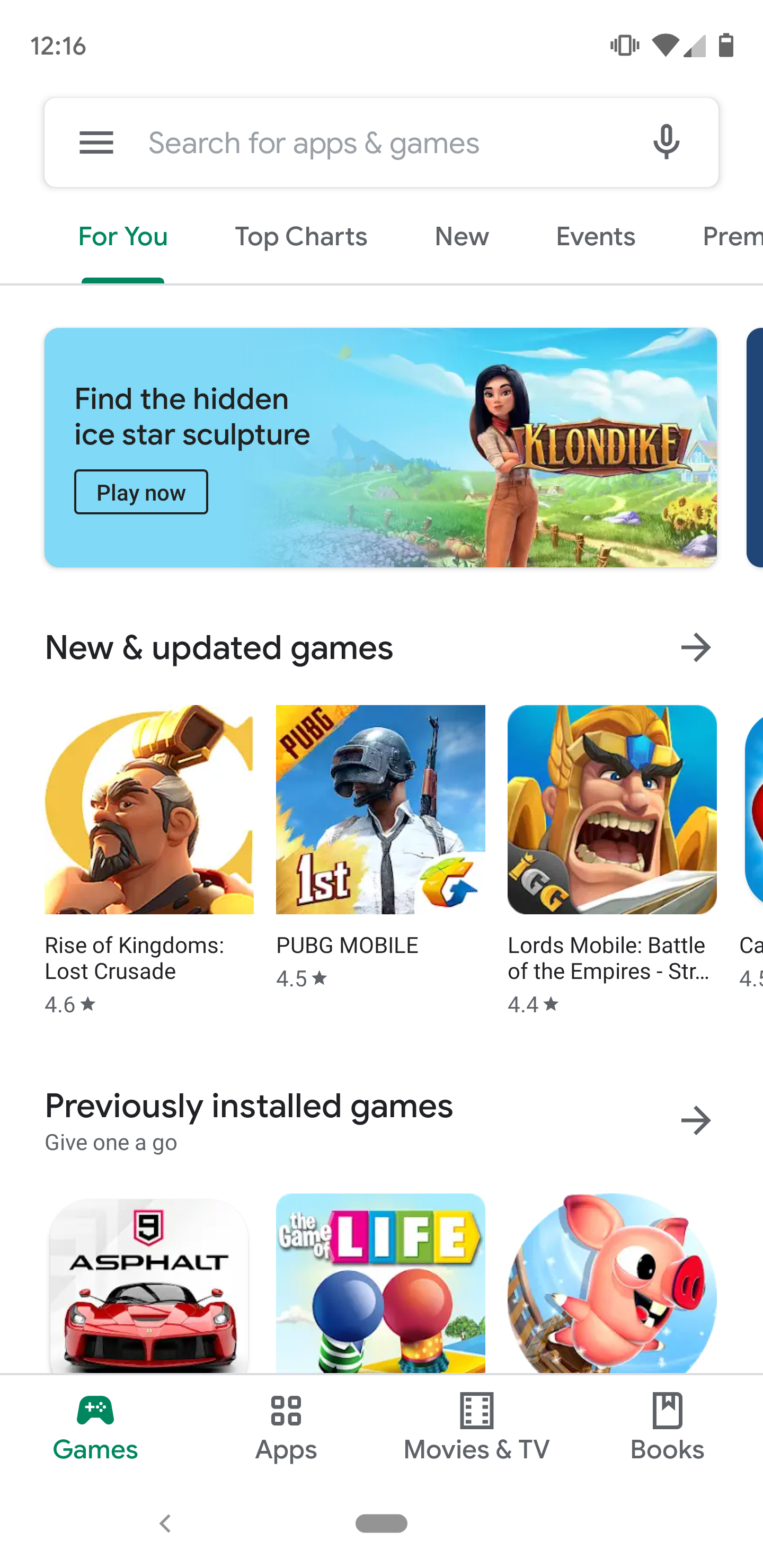
Task: Switch to the Top Charts tab
Action: tap(301, 237)
